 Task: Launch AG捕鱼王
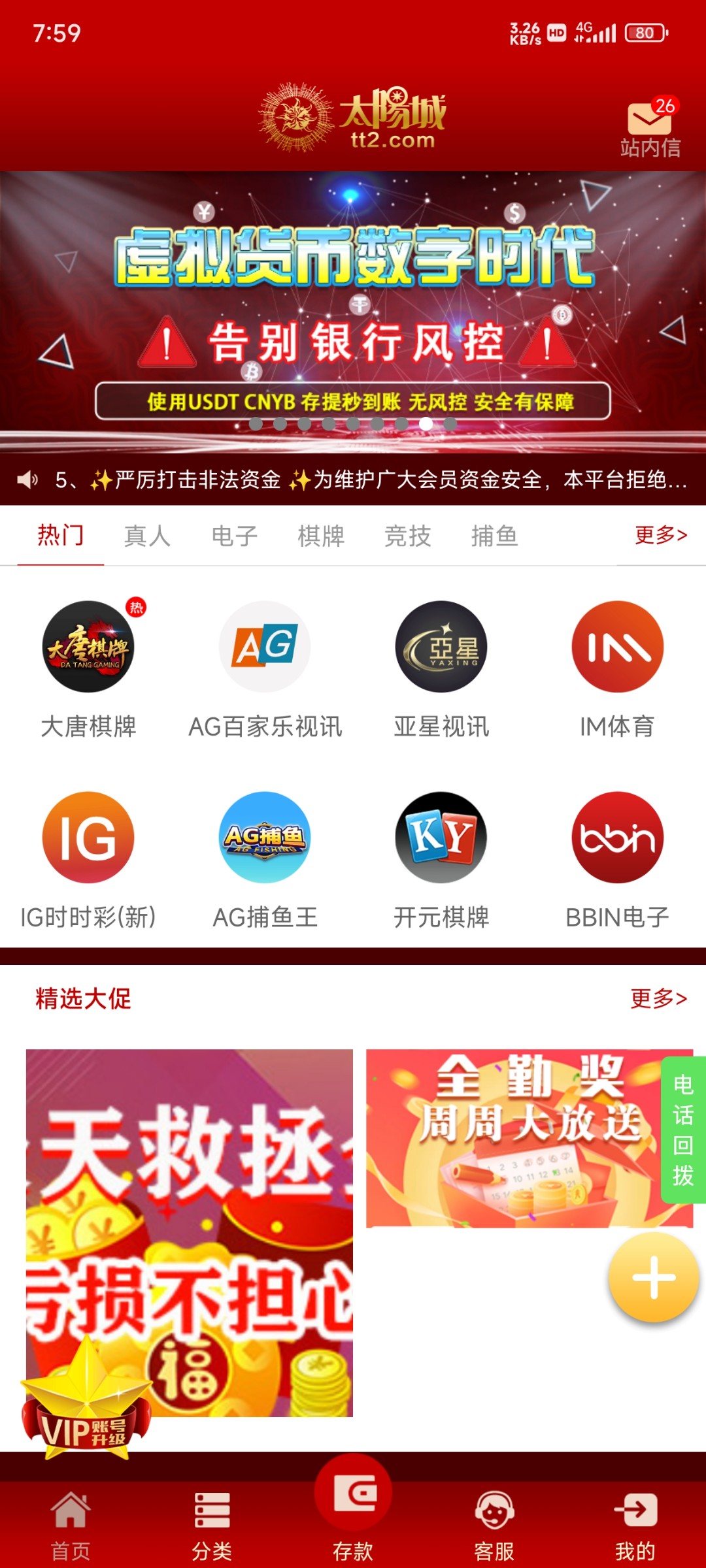(x=265, y=838)
